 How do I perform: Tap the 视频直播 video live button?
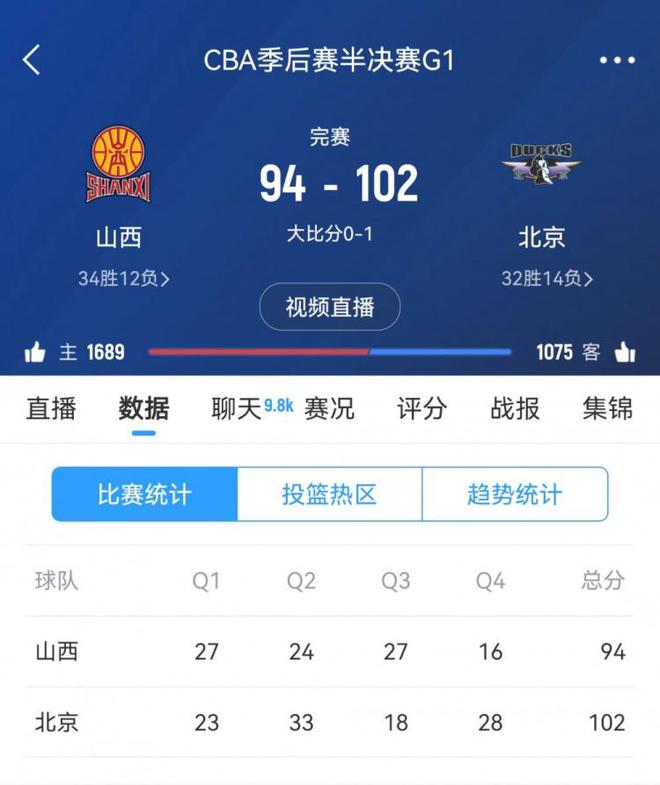329,307
